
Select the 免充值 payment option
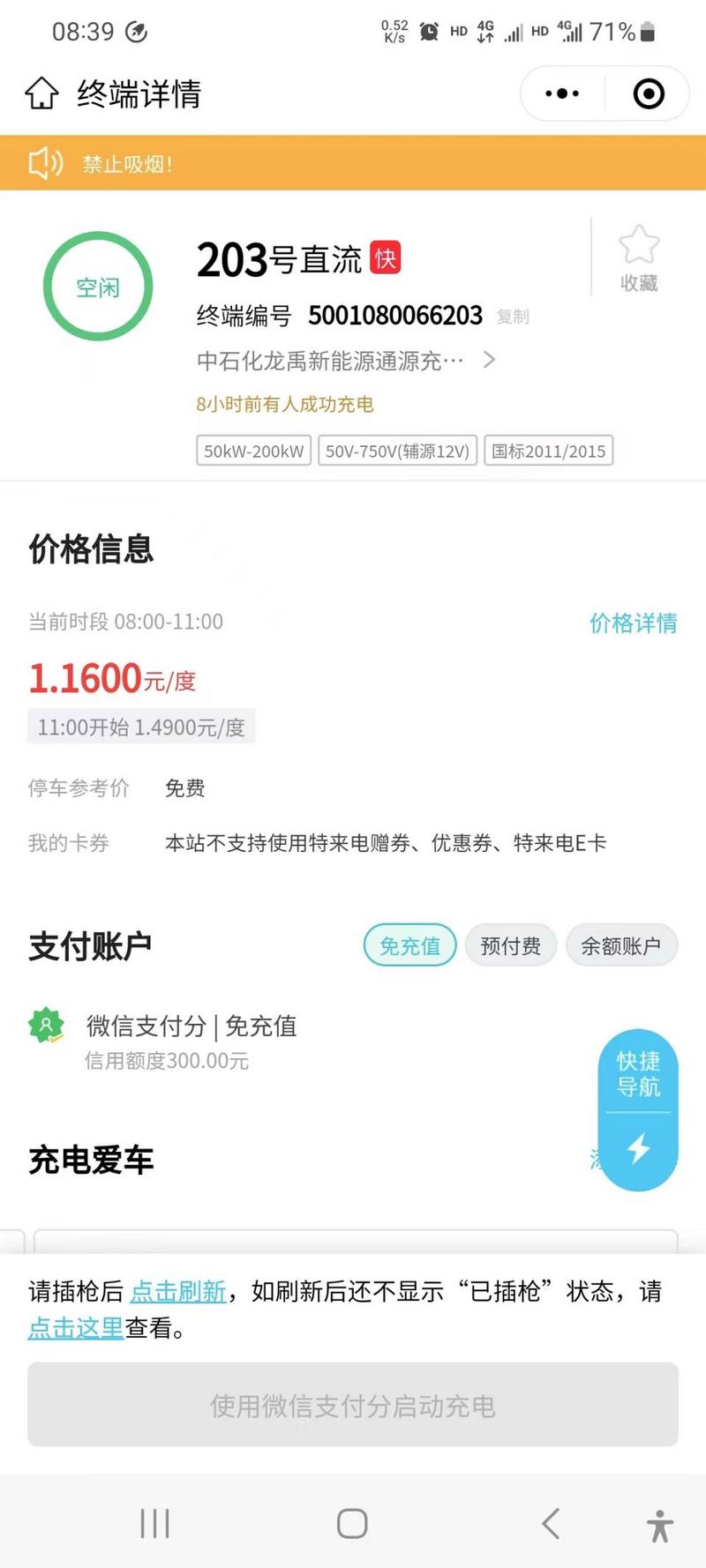pyautogui.click(x=409, y=946)
